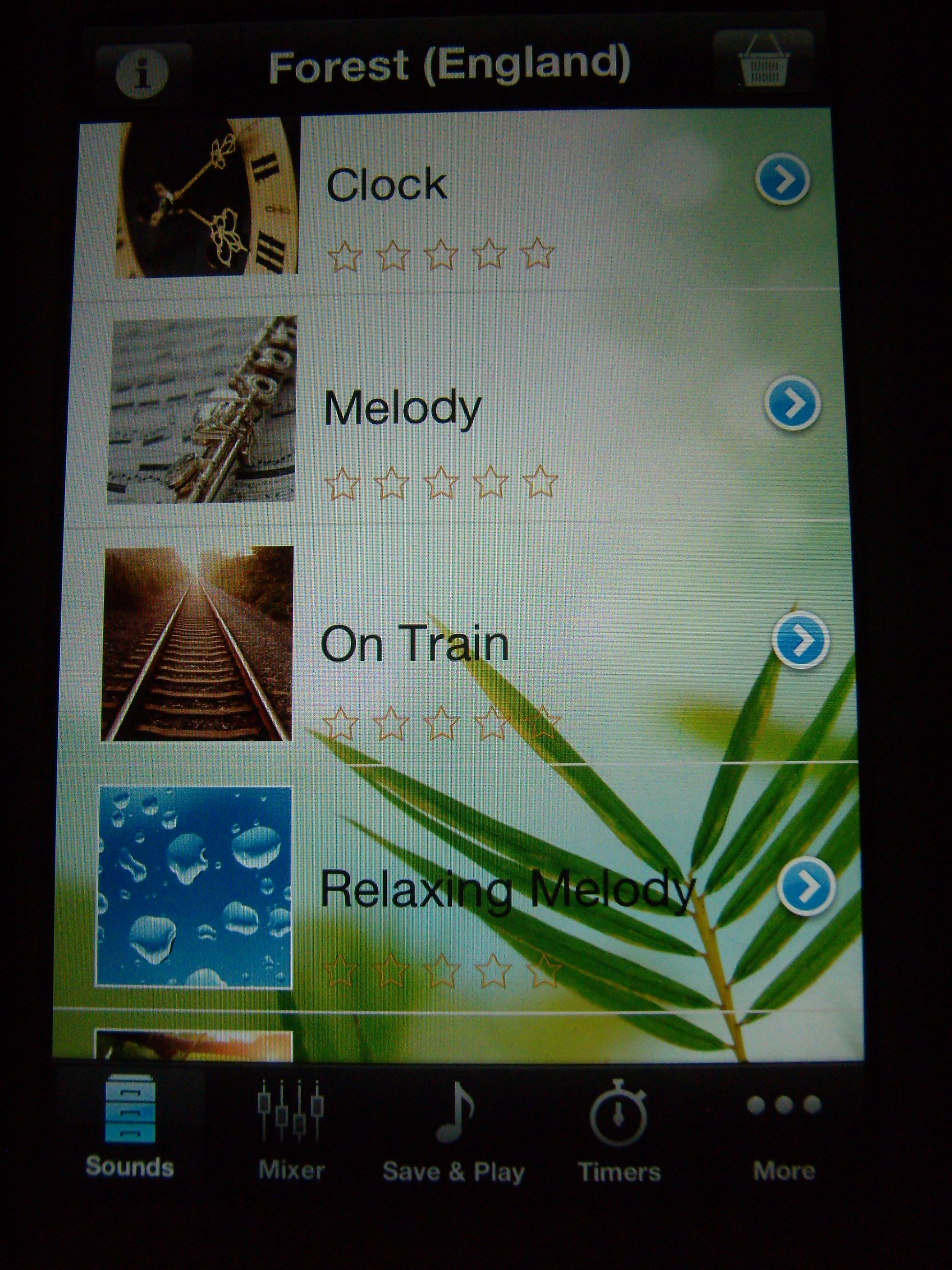Open details arrow for On Train

coord(801,640)
